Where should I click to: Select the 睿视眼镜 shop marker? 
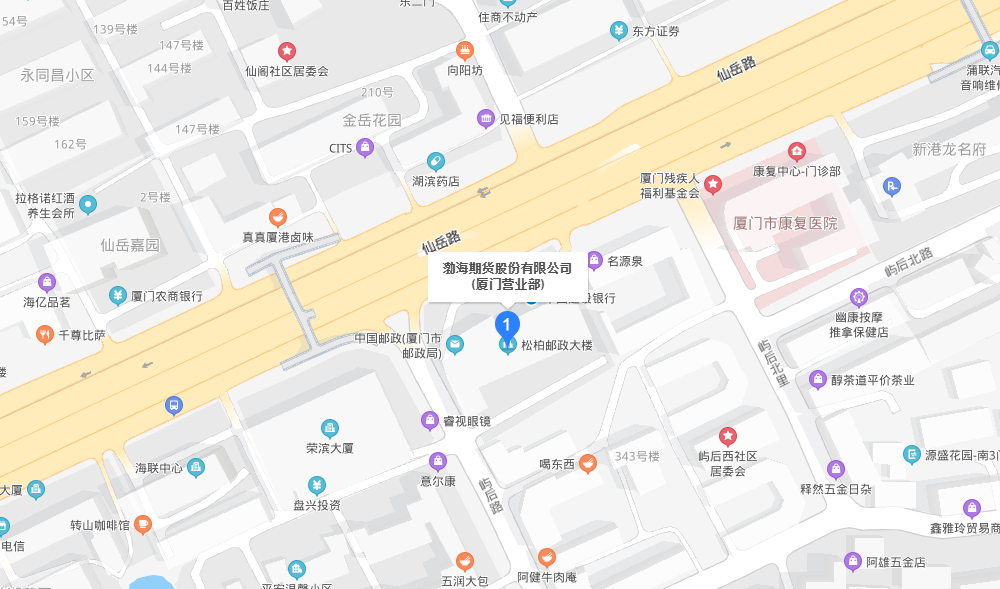[430, 421]
